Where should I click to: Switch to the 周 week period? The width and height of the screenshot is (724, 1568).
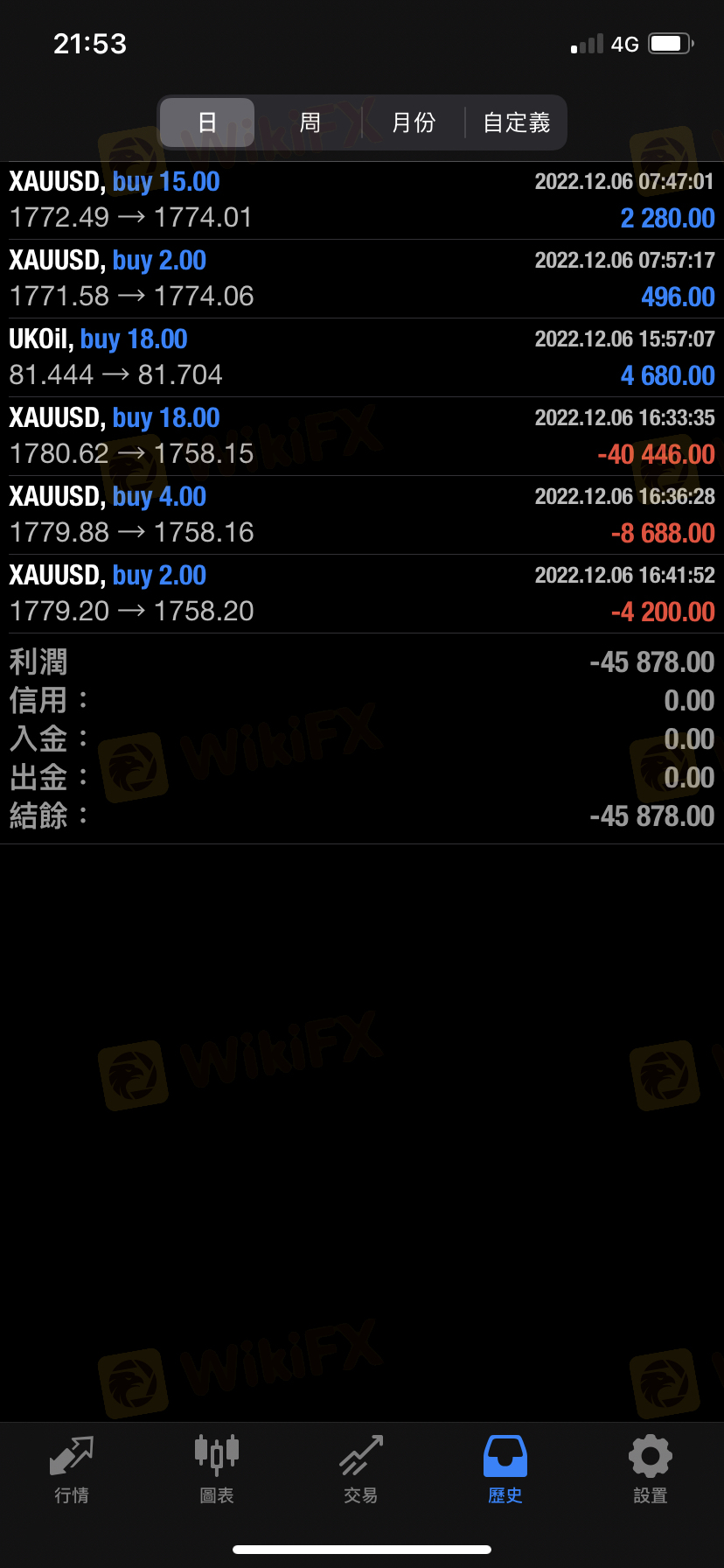click(310, 122)
